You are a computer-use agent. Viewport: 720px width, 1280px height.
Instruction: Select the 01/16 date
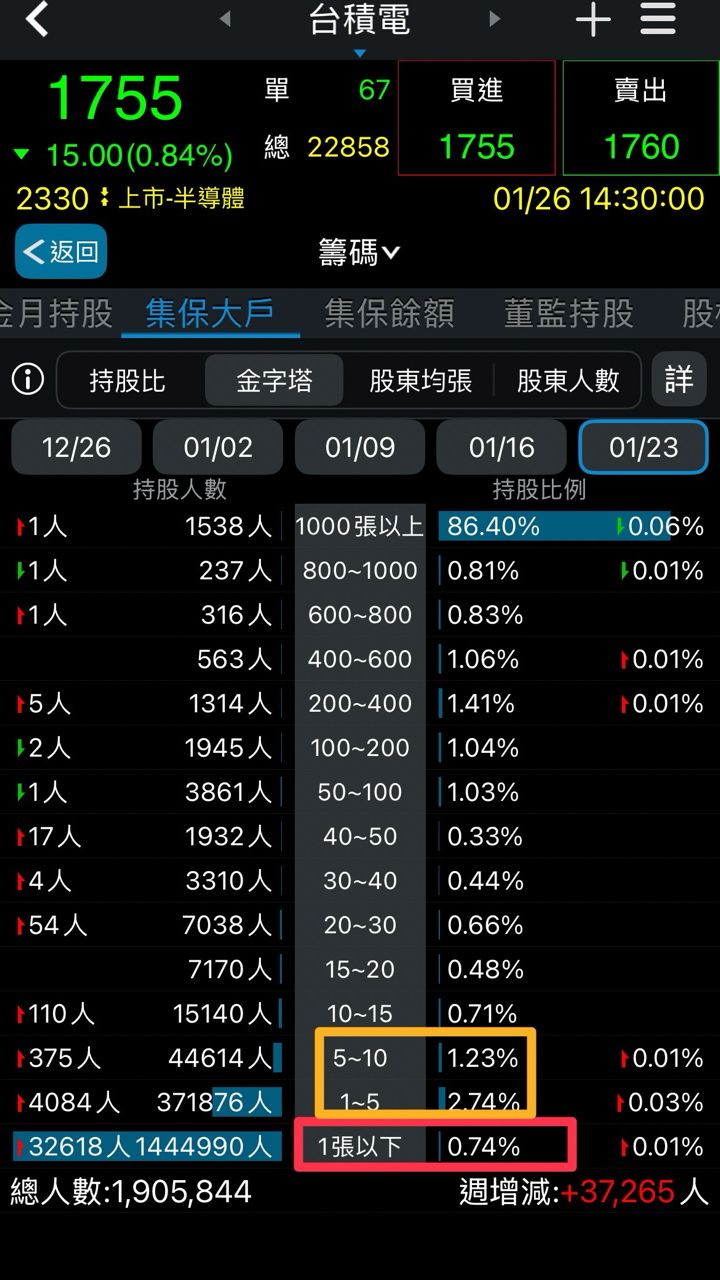(502, 447)
